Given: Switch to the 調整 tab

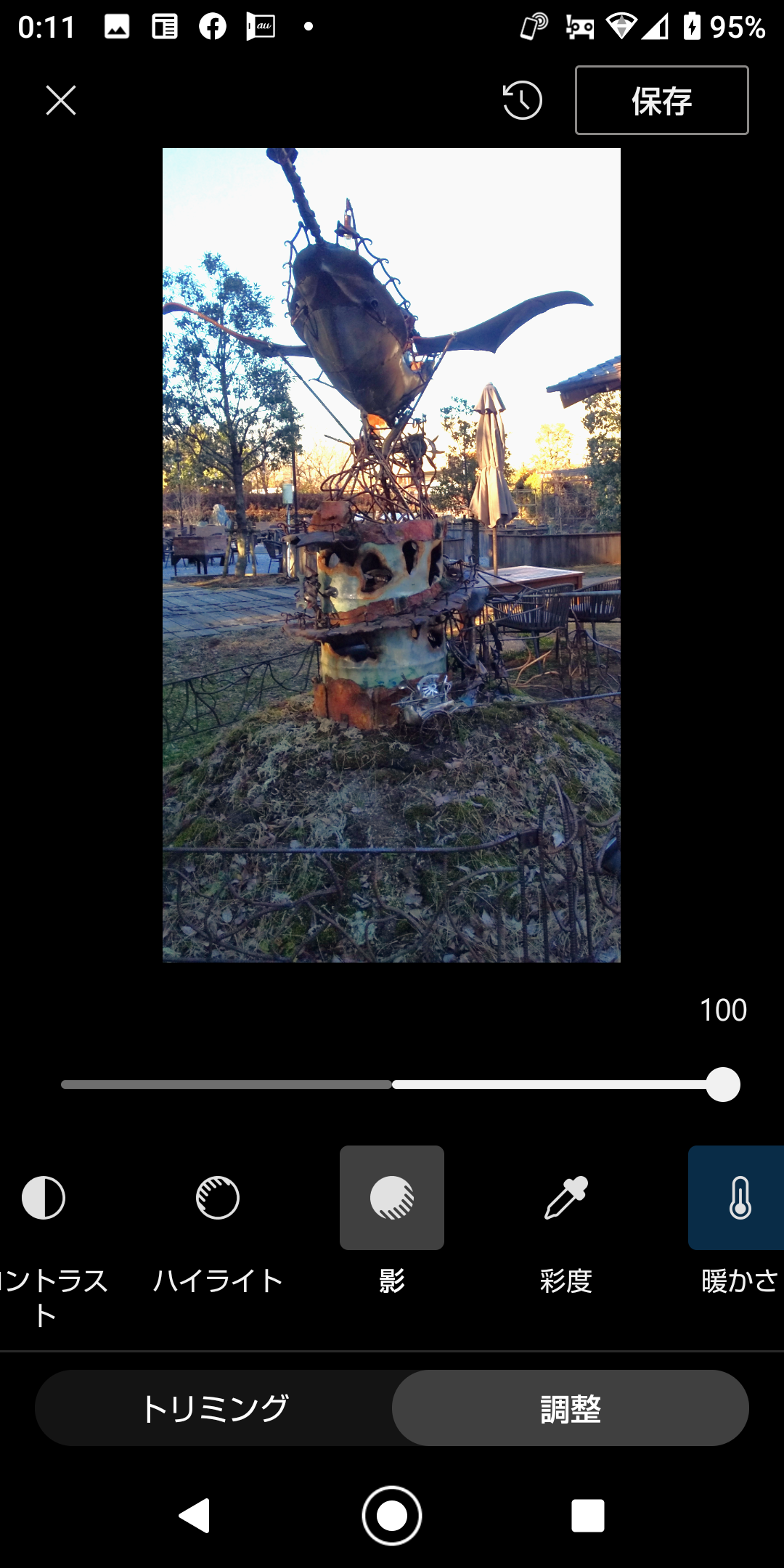Looking at the screenshot, I should (x=571, y=1408).
